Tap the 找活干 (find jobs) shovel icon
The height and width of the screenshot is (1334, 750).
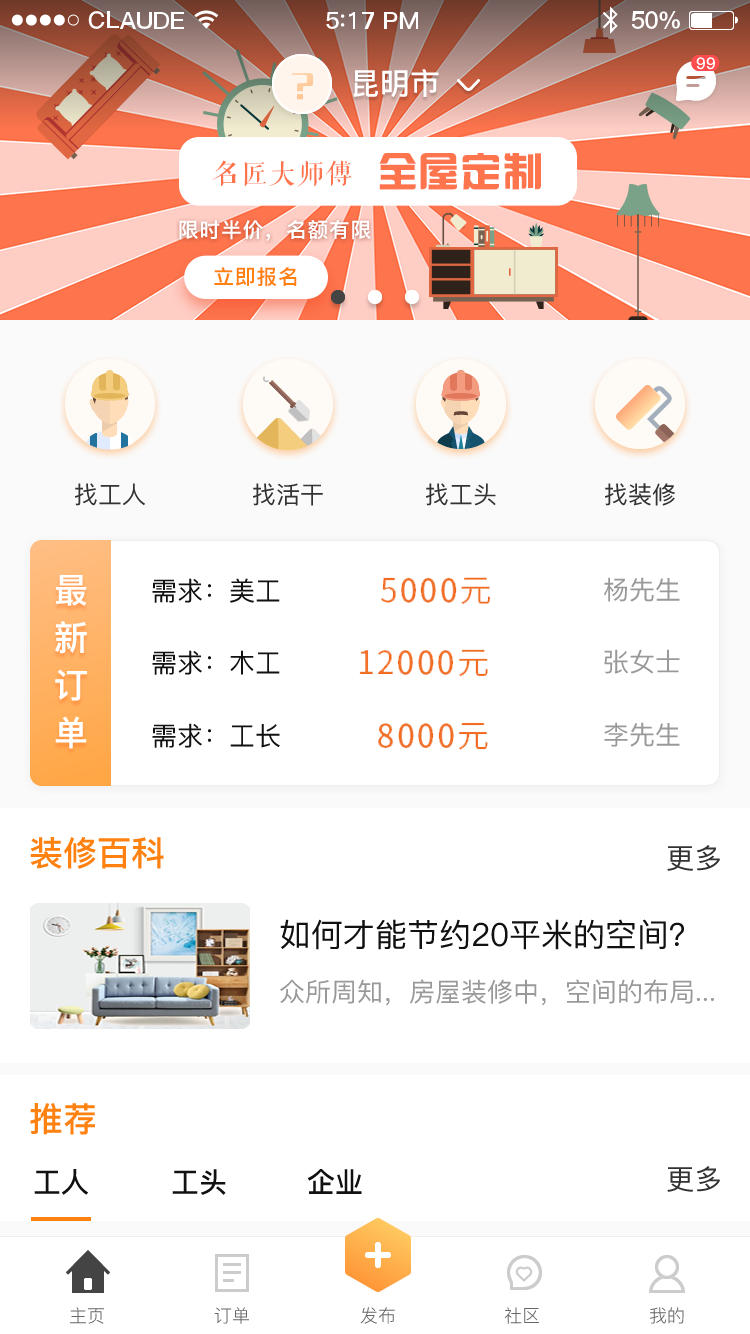[286, 405]
